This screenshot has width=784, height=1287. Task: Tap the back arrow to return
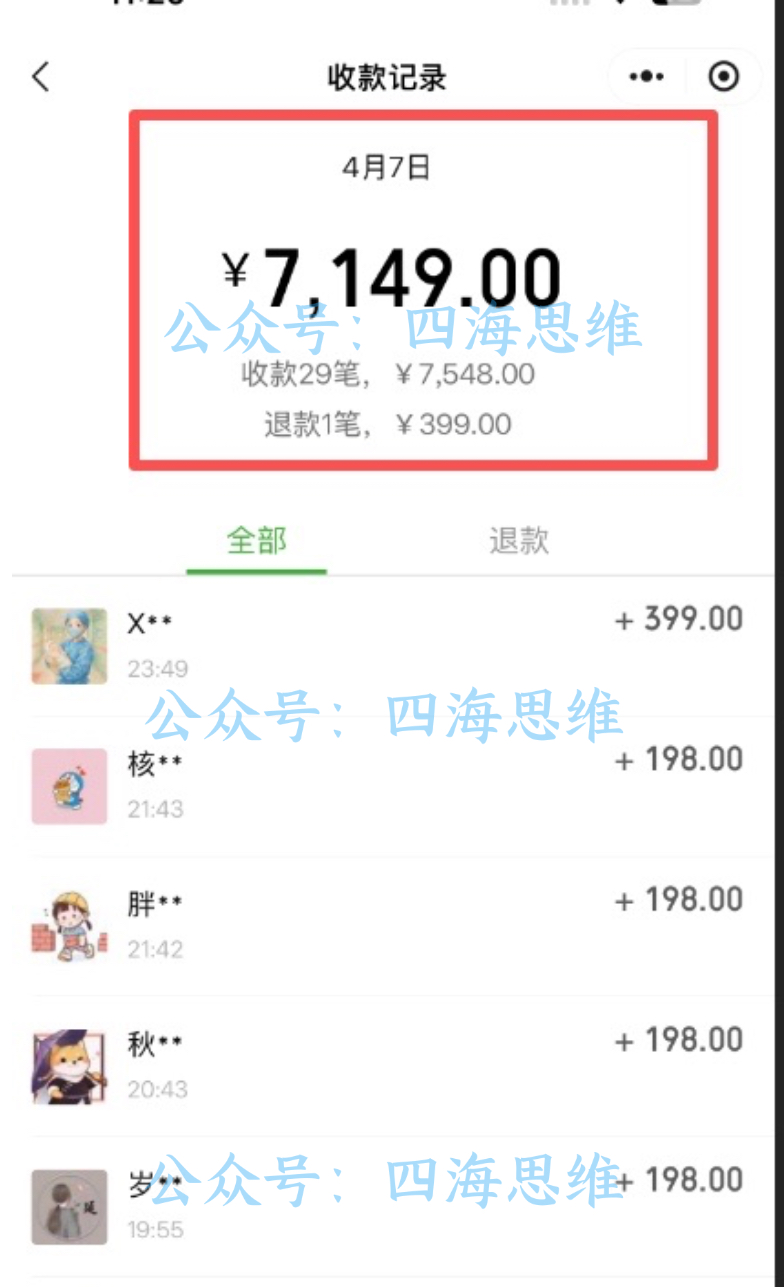pos(40,76)
